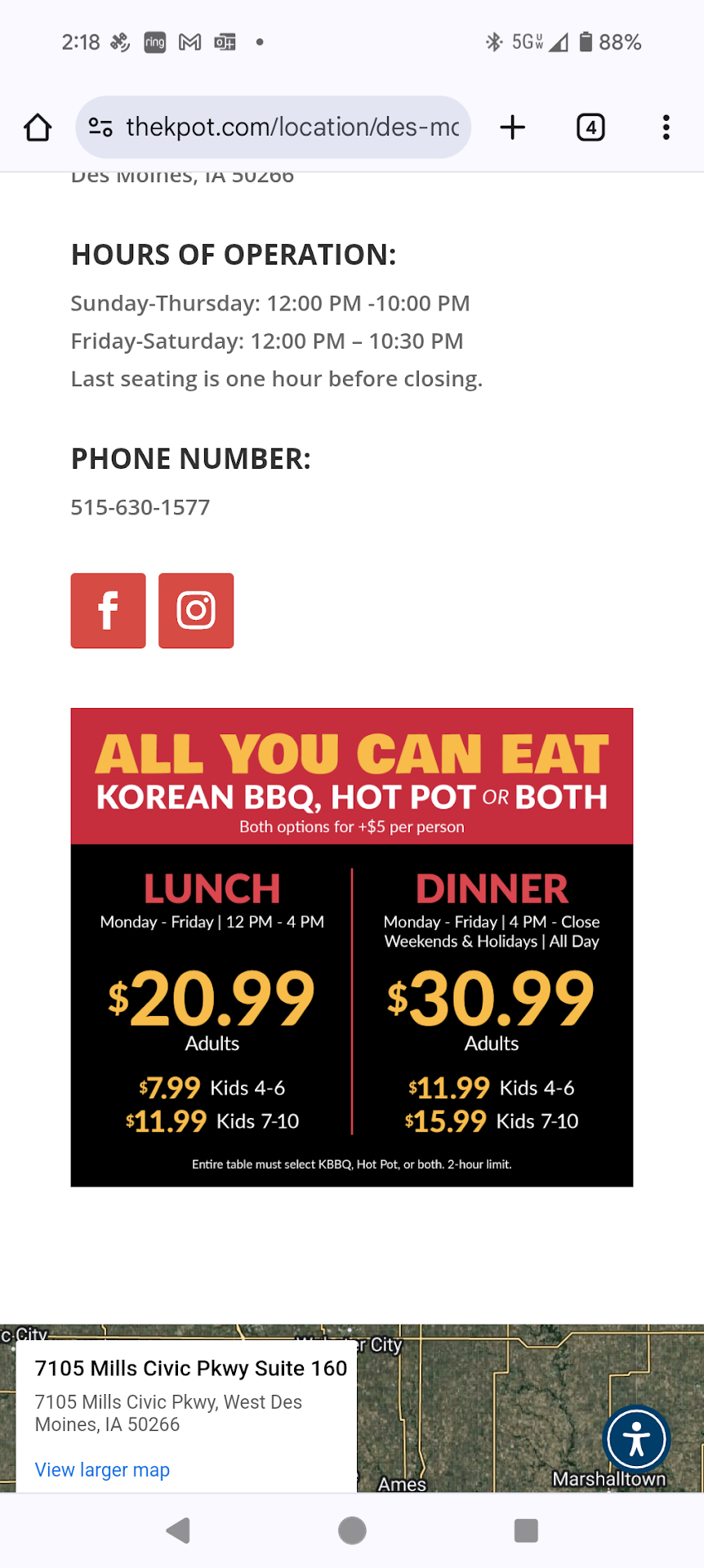Image resolution: width=704 pixels, height=1568 pixels.
Task: Open recent apps from the navigation bar
Action: click(526, 1530)
